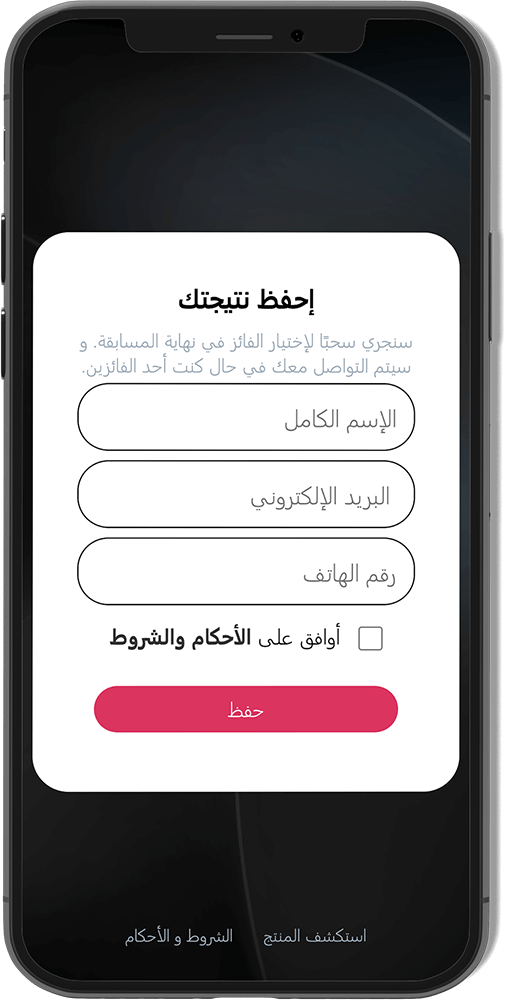Select the رقم الهاتف phone number field
Image resolution: width=505 pixels, height=1000 pixels.
[246, 571]
